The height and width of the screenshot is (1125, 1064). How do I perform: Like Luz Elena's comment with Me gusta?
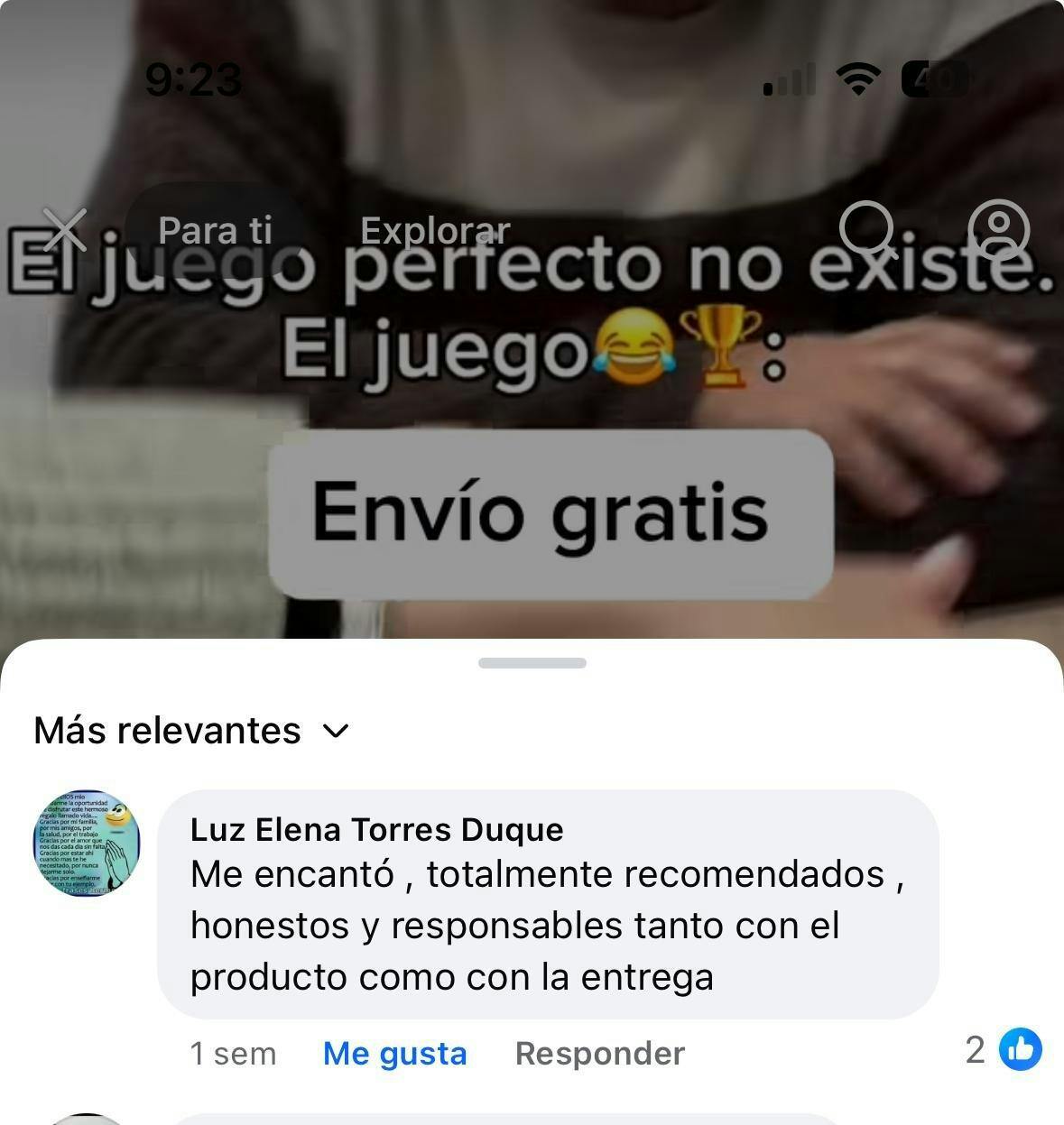394,1053
